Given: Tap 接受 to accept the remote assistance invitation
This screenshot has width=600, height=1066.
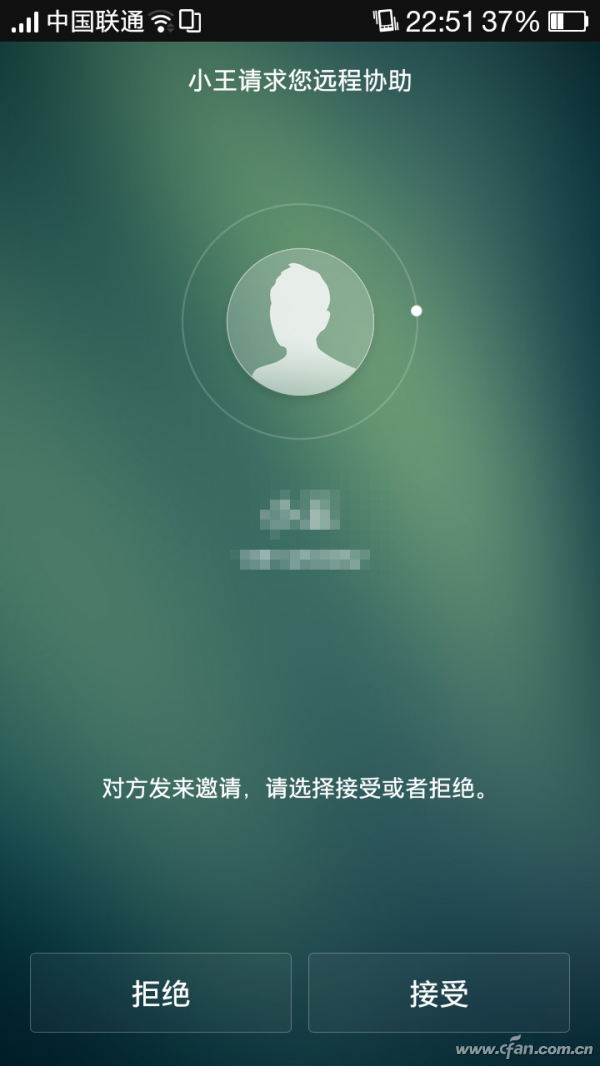Looking at the screenshot, I should pyautogui.click(x=439, y=993).
